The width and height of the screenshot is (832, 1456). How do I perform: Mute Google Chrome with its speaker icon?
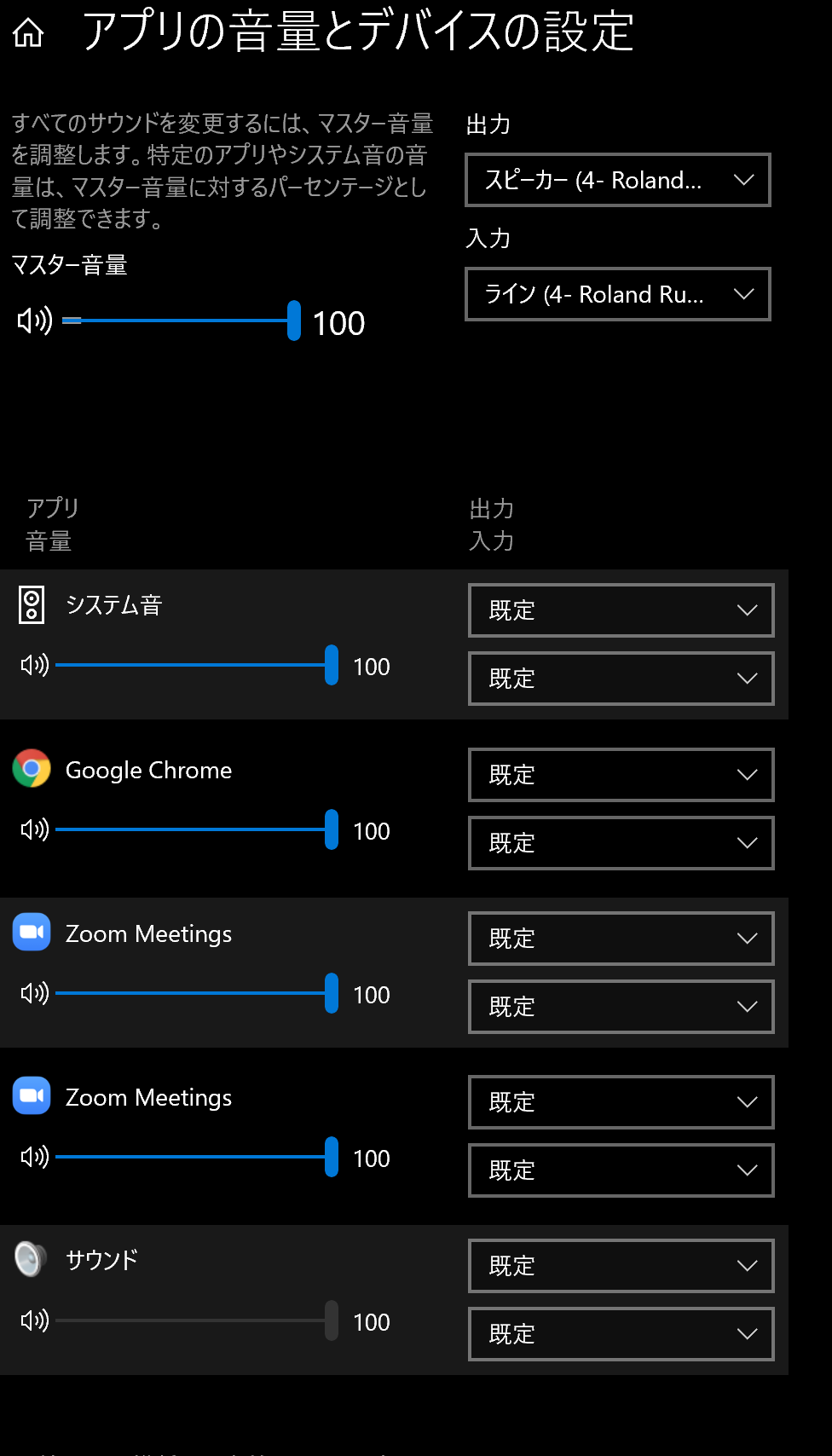(35, 829)
